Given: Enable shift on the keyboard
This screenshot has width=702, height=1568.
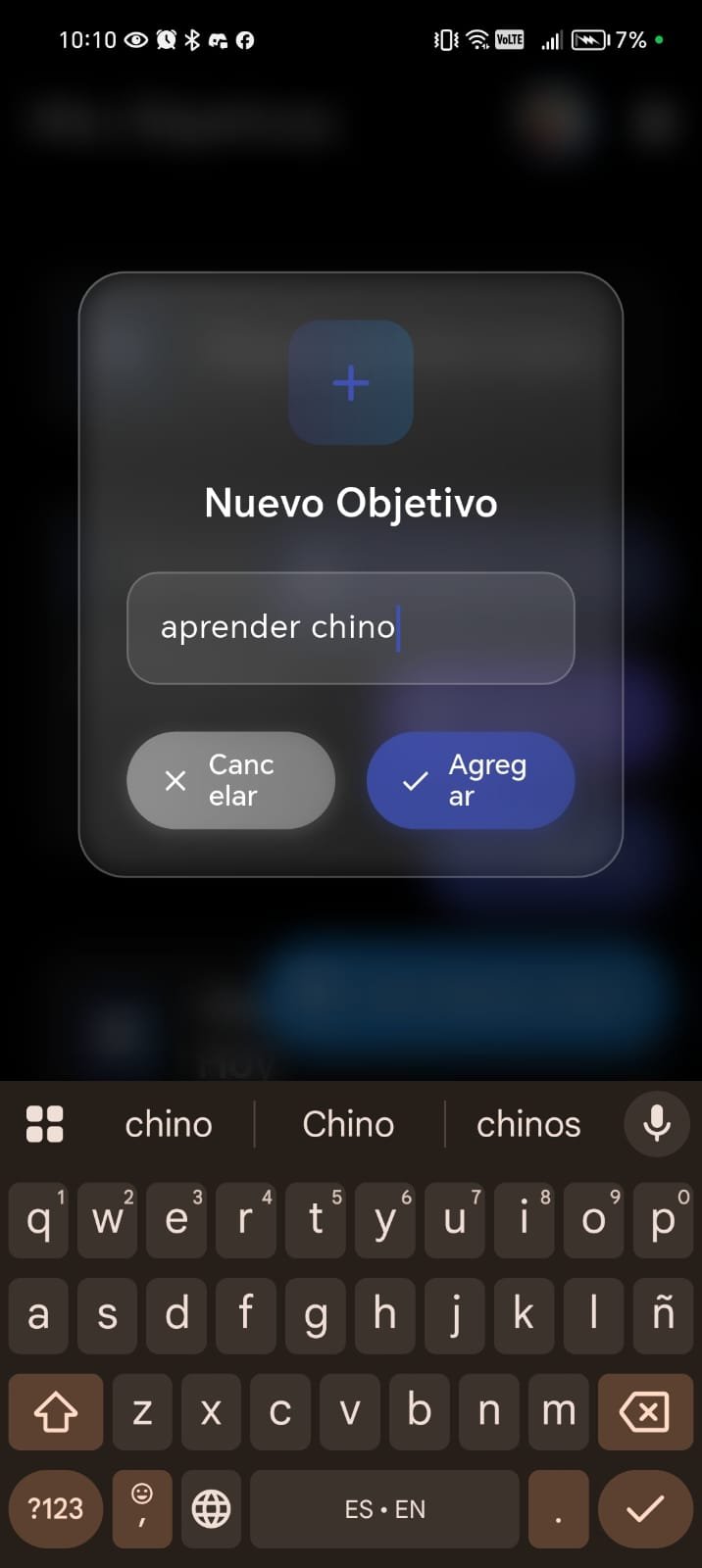Looking at the screenshot, I should click(x=56, y=1411).
